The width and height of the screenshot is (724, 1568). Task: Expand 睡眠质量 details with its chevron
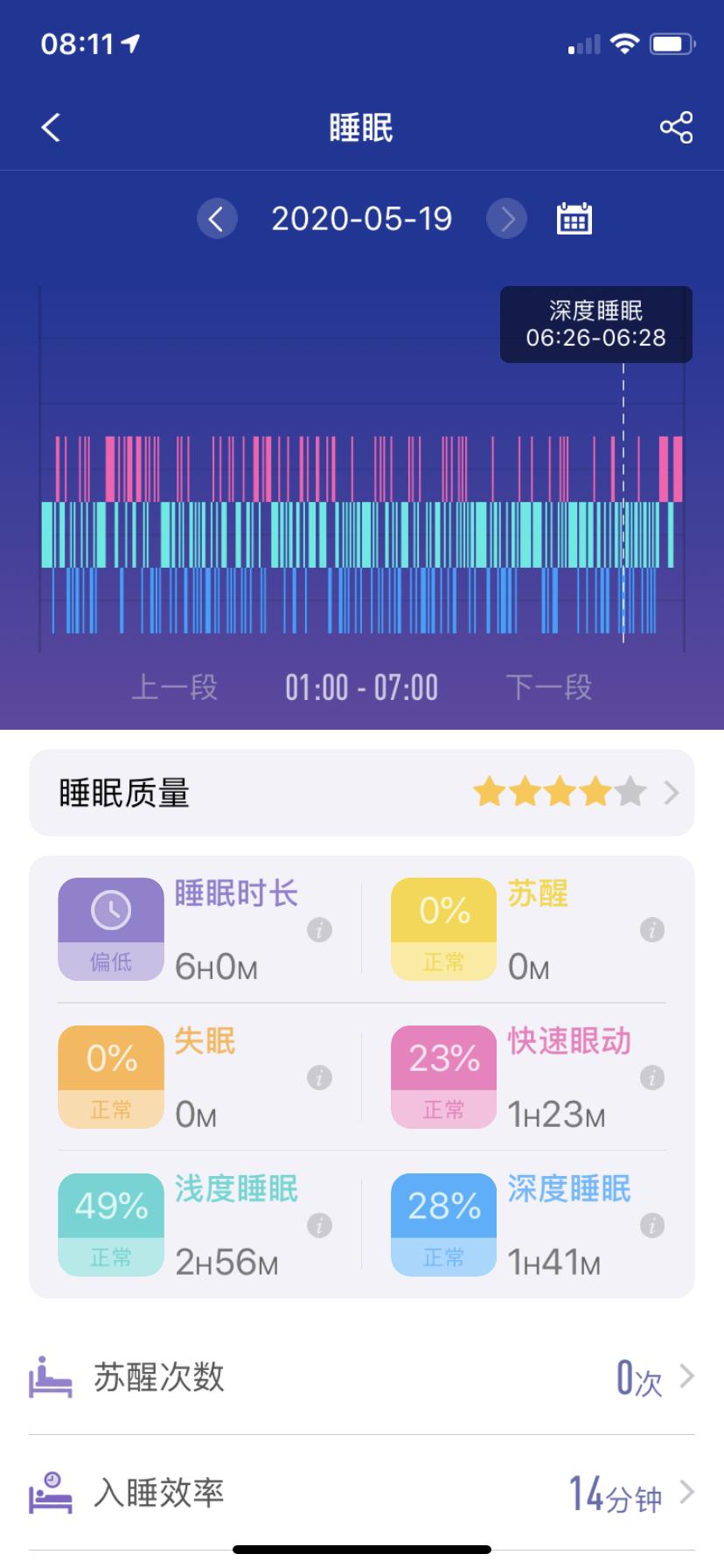click(x=671, y=793)
